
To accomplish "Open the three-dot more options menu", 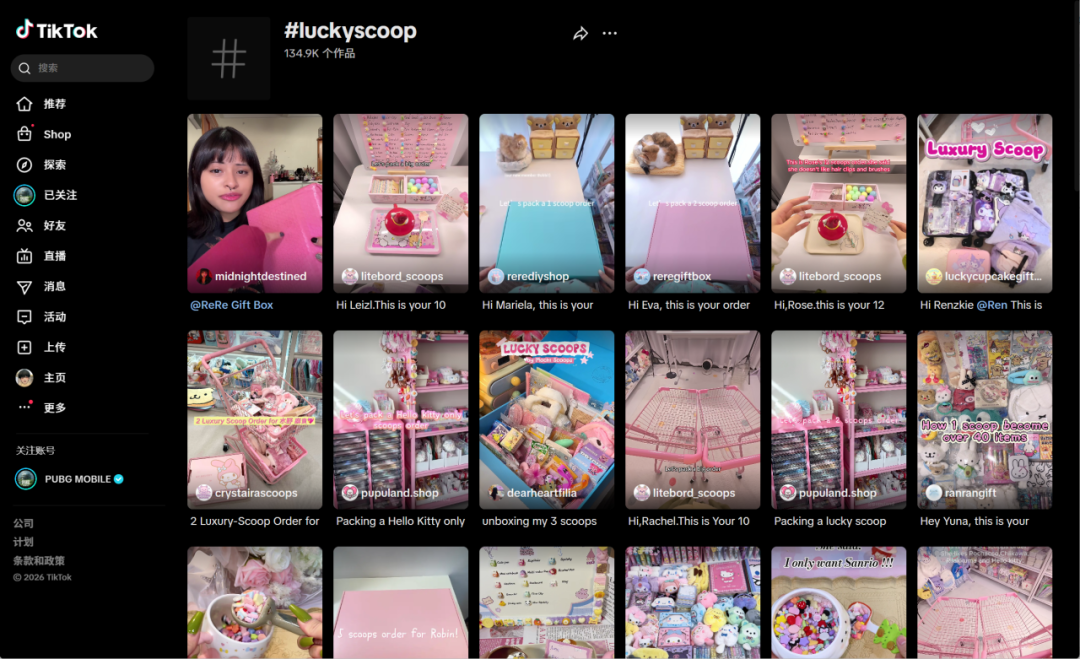I will pos(610,33).
